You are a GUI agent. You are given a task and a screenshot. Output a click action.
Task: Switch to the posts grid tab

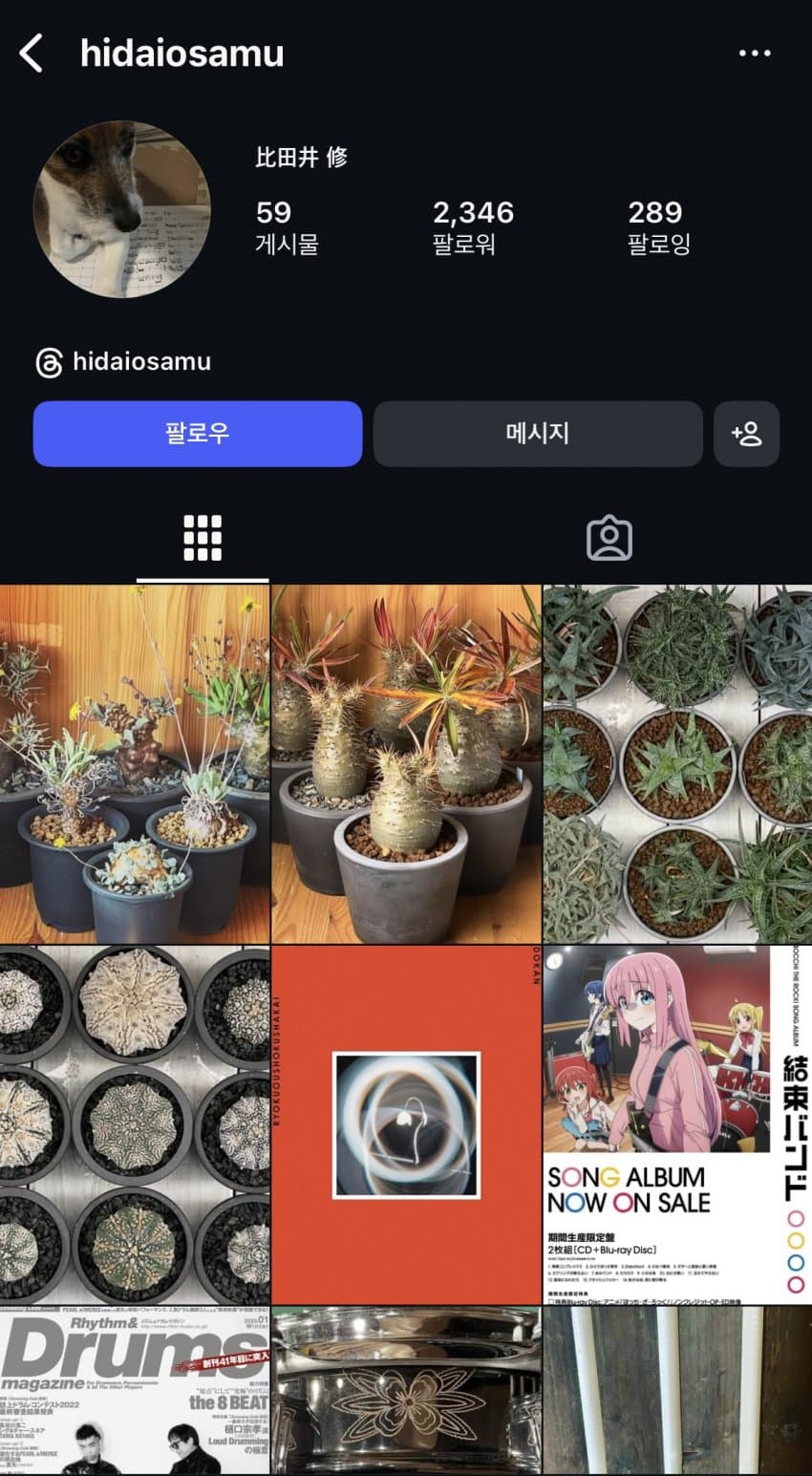click(203, 538)
